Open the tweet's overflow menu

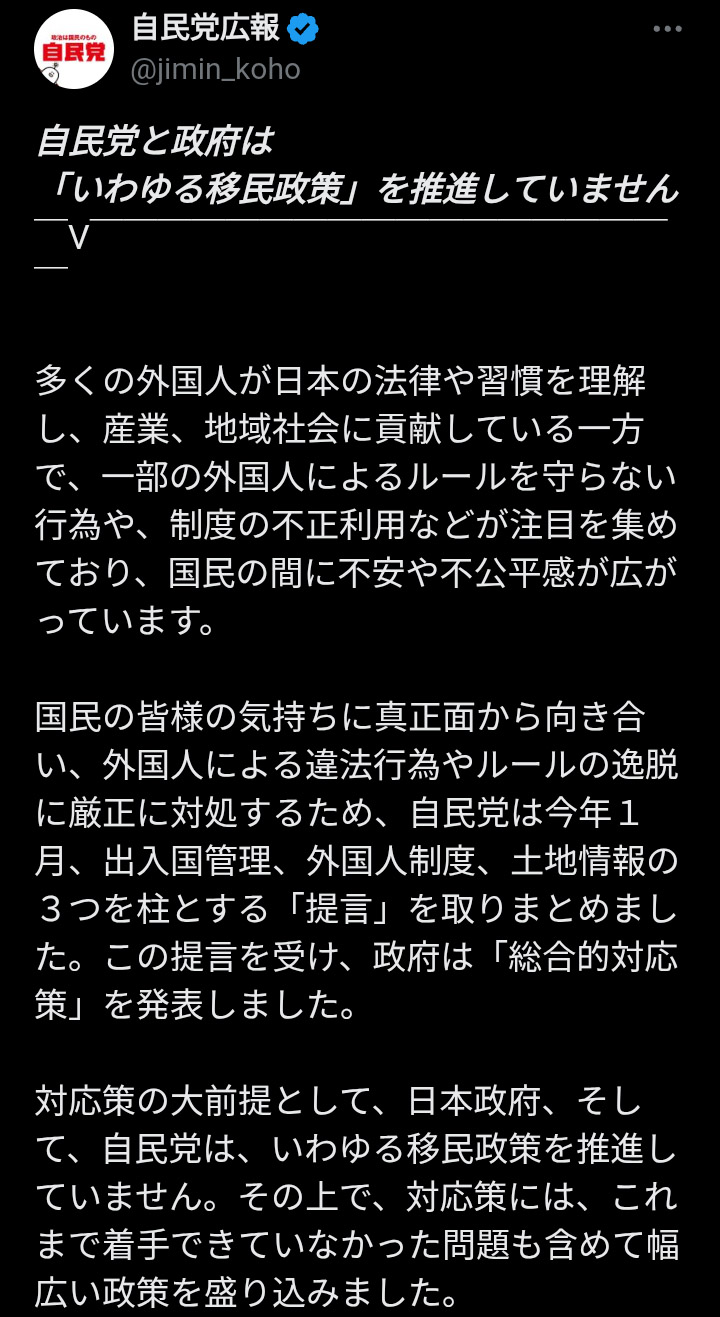coord(667,29)
